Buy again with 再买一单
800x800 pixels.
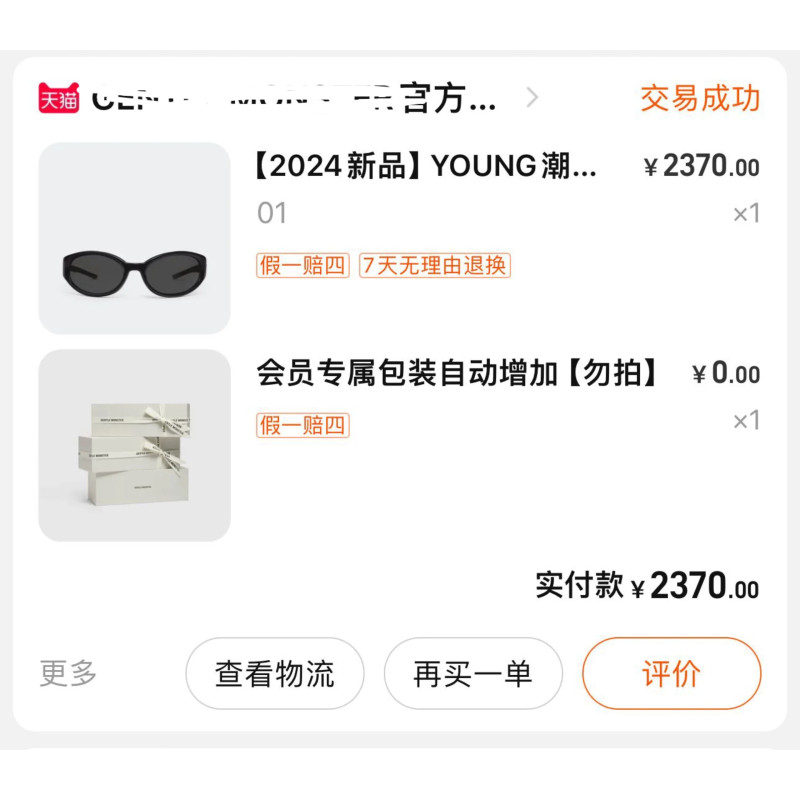point(473,673)
